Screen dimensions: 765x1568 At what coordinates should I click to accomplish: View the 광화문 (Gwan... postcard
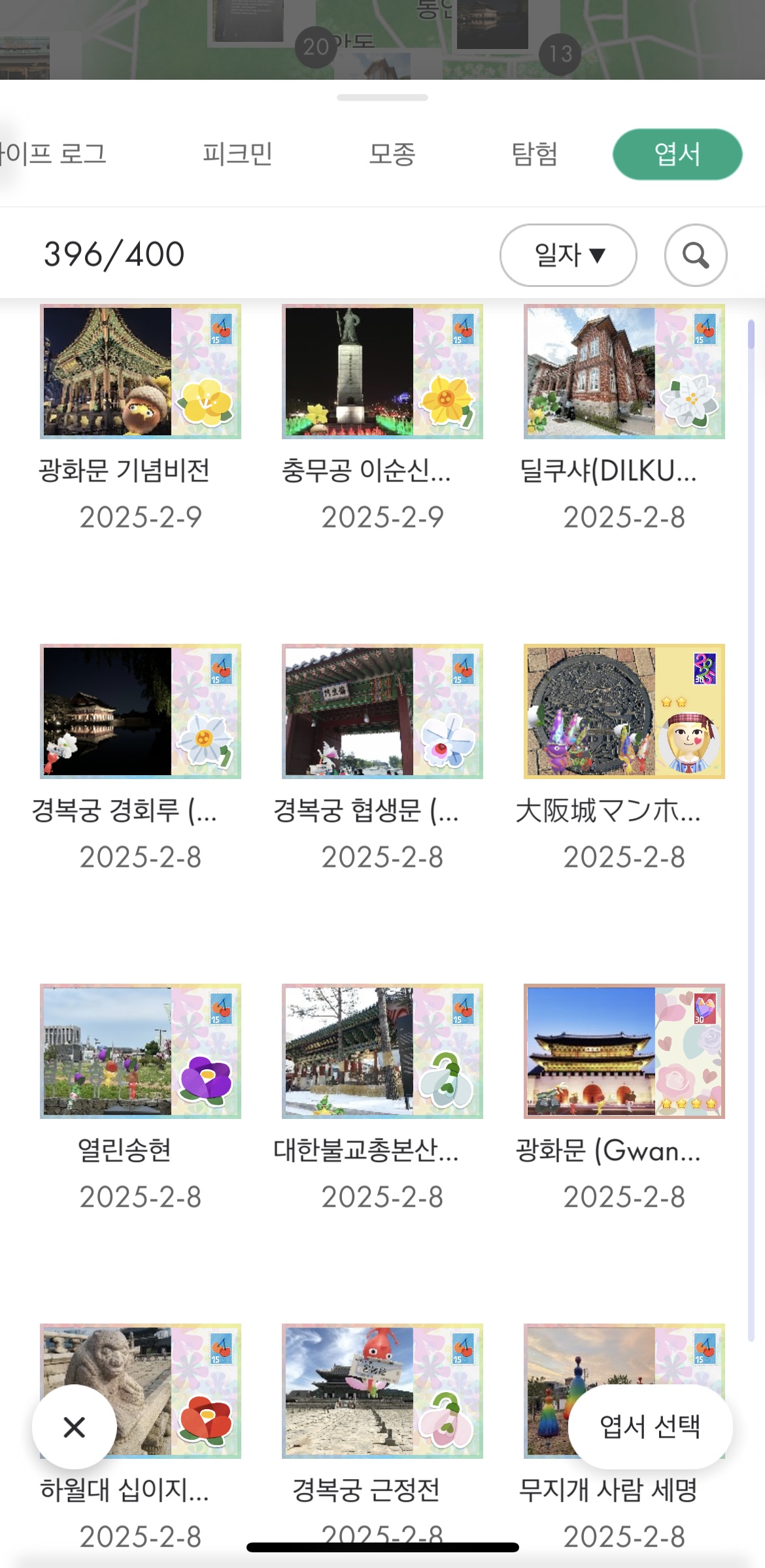tap(624, 1051)
